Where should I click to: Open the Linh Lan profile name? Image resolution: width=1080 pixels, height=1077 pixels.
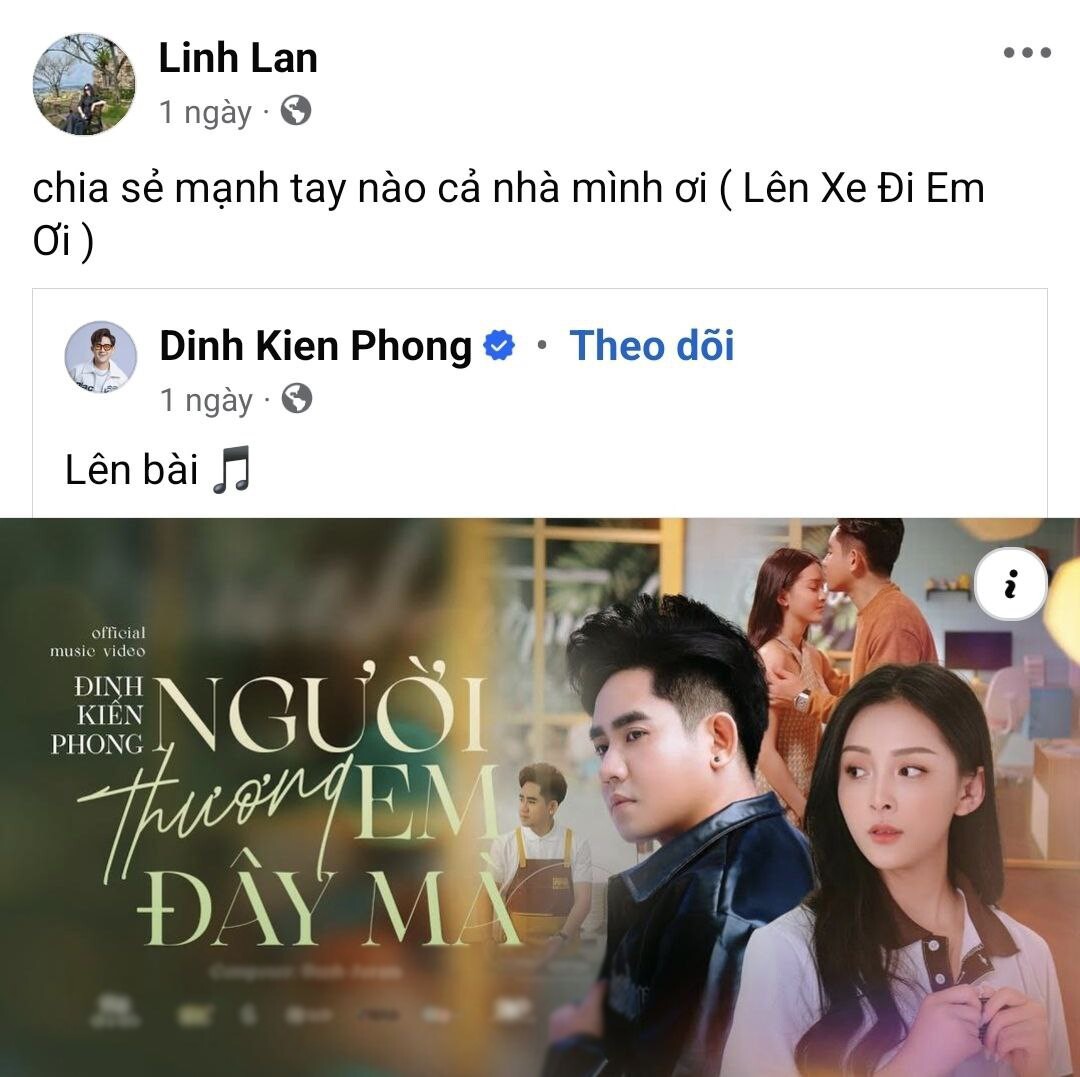[x=238, y=58]
